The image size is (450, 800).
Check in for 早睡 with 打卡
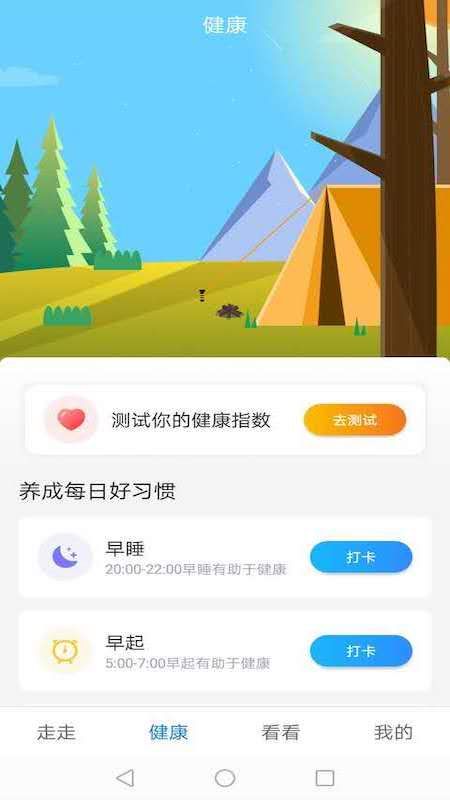(x=361, y=557)
